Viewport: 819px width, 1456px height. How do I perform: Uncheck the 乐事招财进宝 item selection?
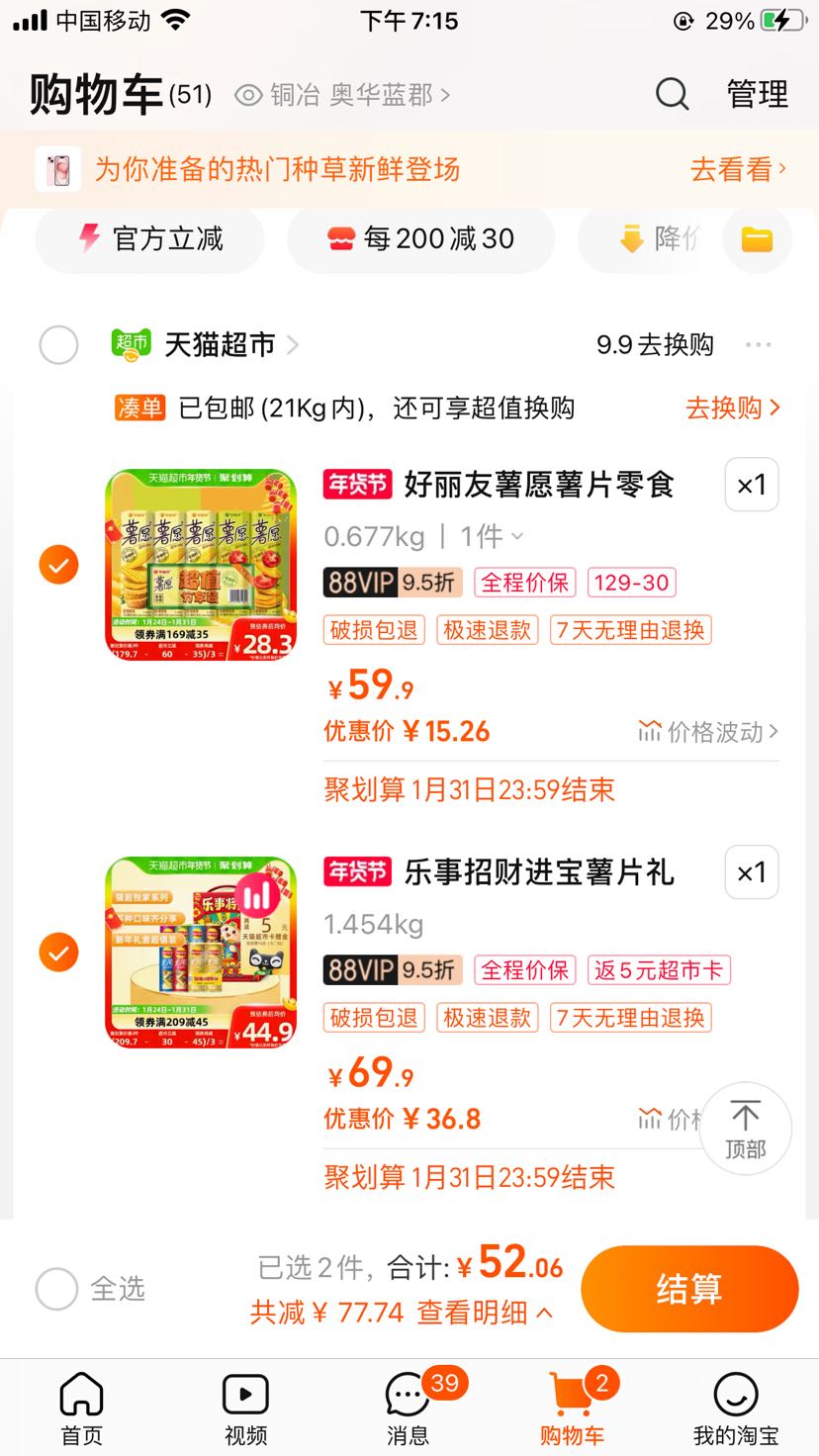pyautogui.click(x=58, y=953)
